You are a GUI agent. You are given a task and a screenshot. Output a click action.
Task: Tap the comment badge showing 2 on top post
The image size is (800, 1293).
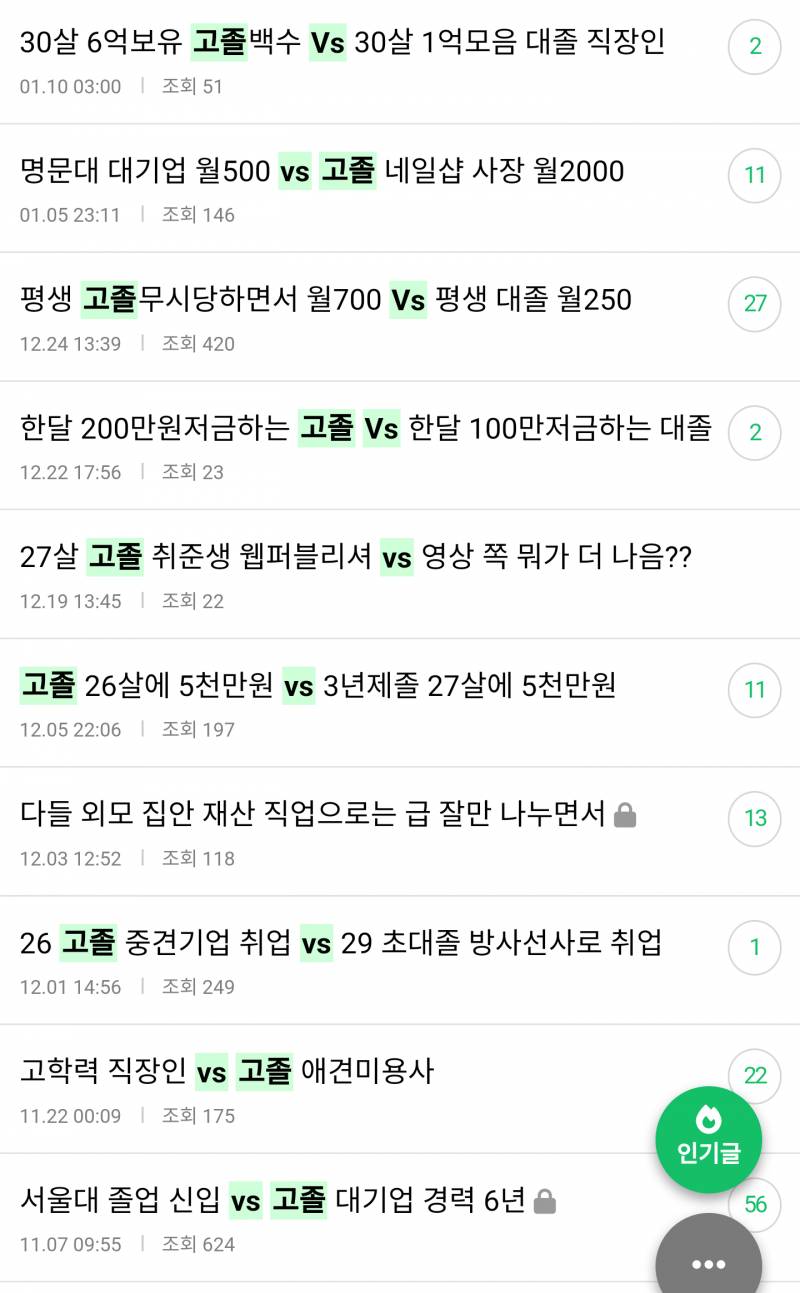click(755, 47)
